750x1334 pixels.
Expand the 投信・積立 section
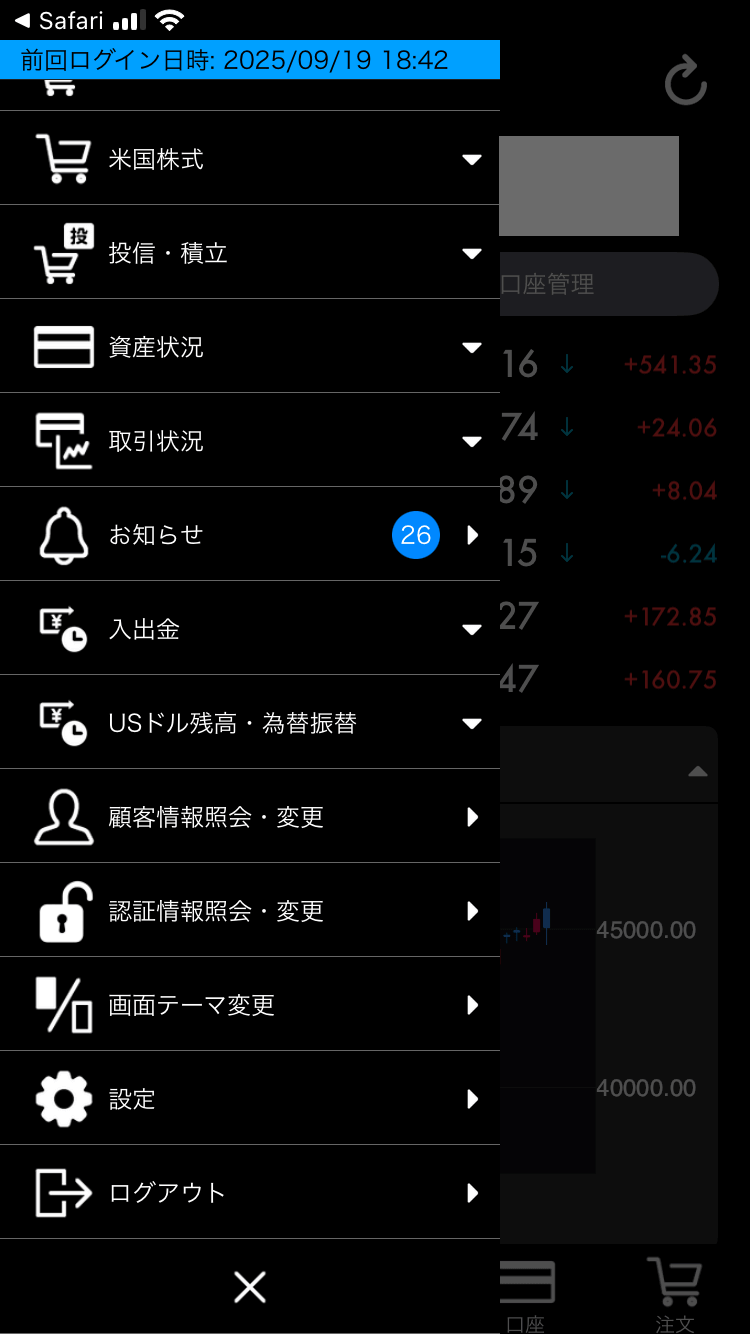pos(250,253)
